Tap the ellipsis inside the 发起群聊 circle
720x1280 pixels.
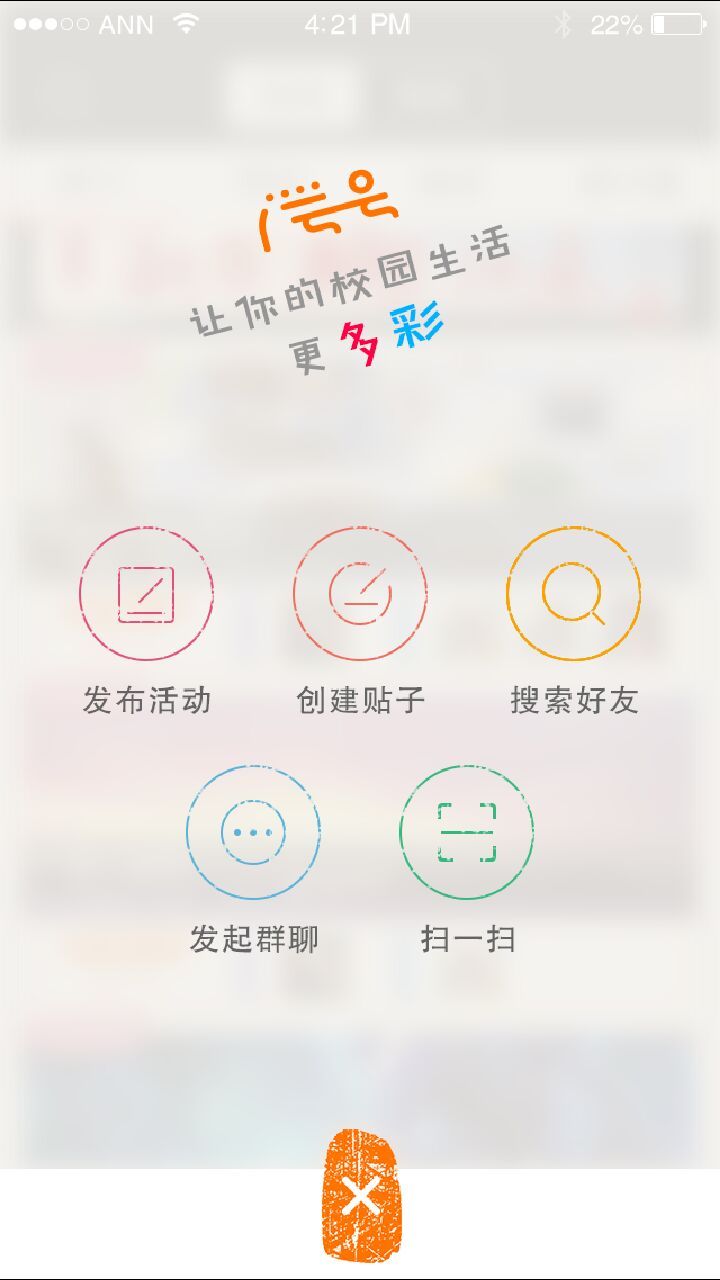click(253, 832)
